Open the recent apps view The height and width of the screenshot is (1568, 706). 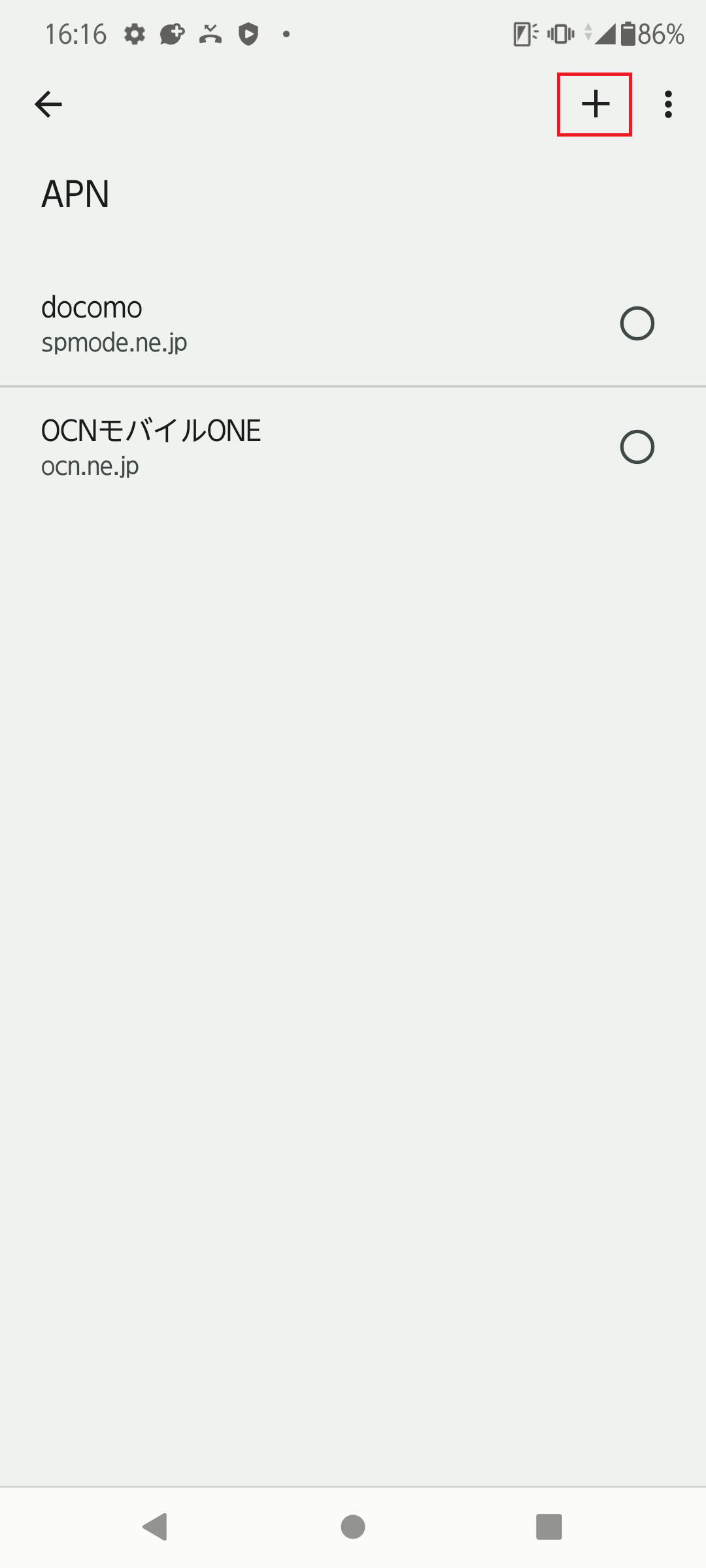click(x=548, y=1527)
